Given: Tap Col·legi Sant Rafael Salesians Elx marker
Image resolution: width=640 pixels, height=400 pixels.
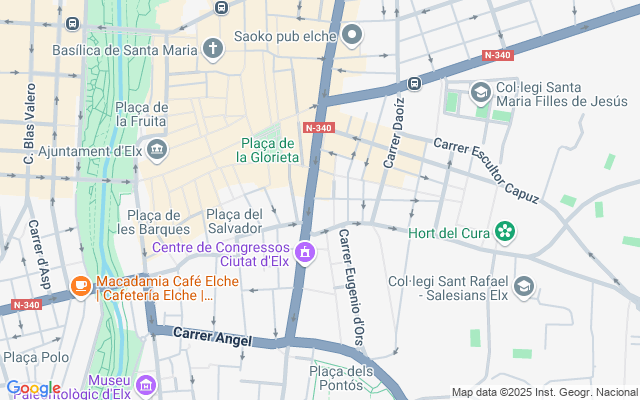Looking at the screenshot, I should [x=523, y=288].
